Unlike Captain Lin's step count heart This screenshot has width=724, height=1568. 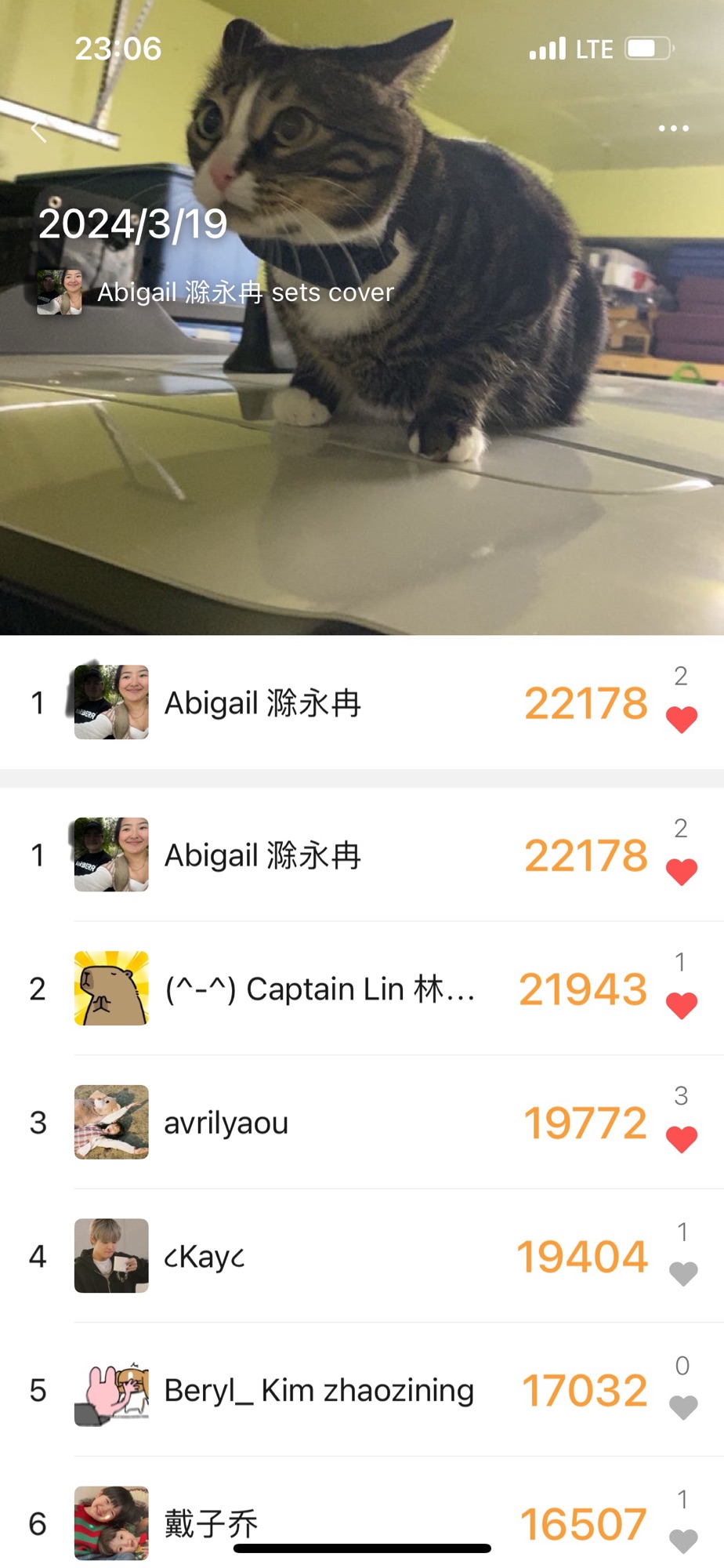(x=682, y=1005)
